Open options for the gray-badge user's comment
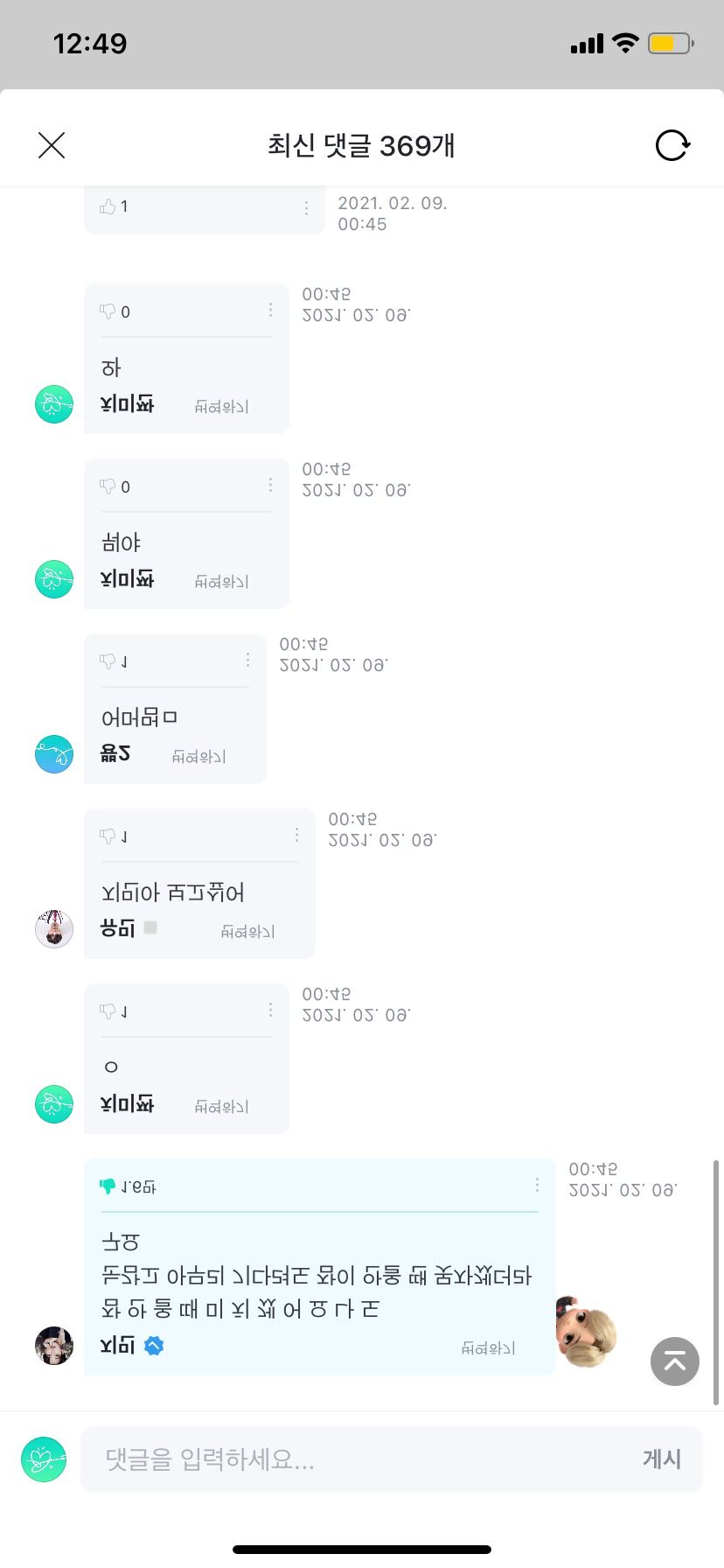Viewport: 724px width, 1568px height. click(x=296, y=835)
